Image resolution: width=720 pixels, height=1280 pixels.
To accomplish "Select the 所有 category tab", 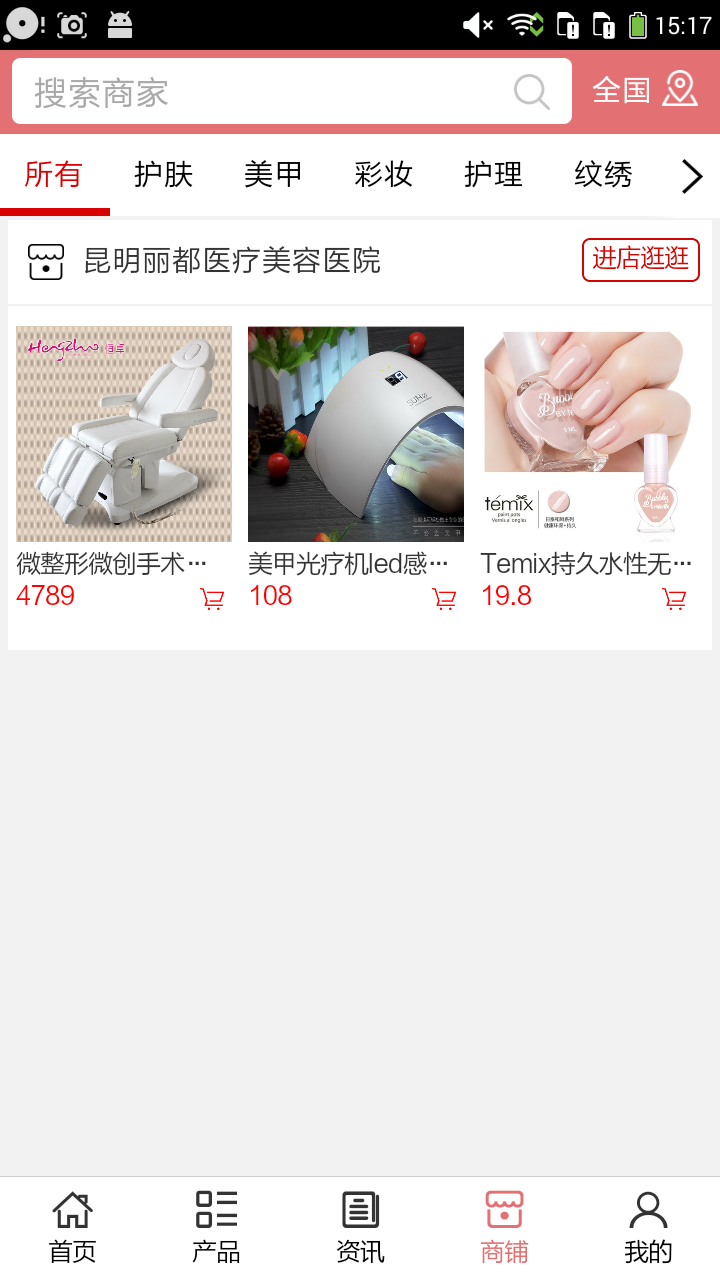I will click(54, 175).
